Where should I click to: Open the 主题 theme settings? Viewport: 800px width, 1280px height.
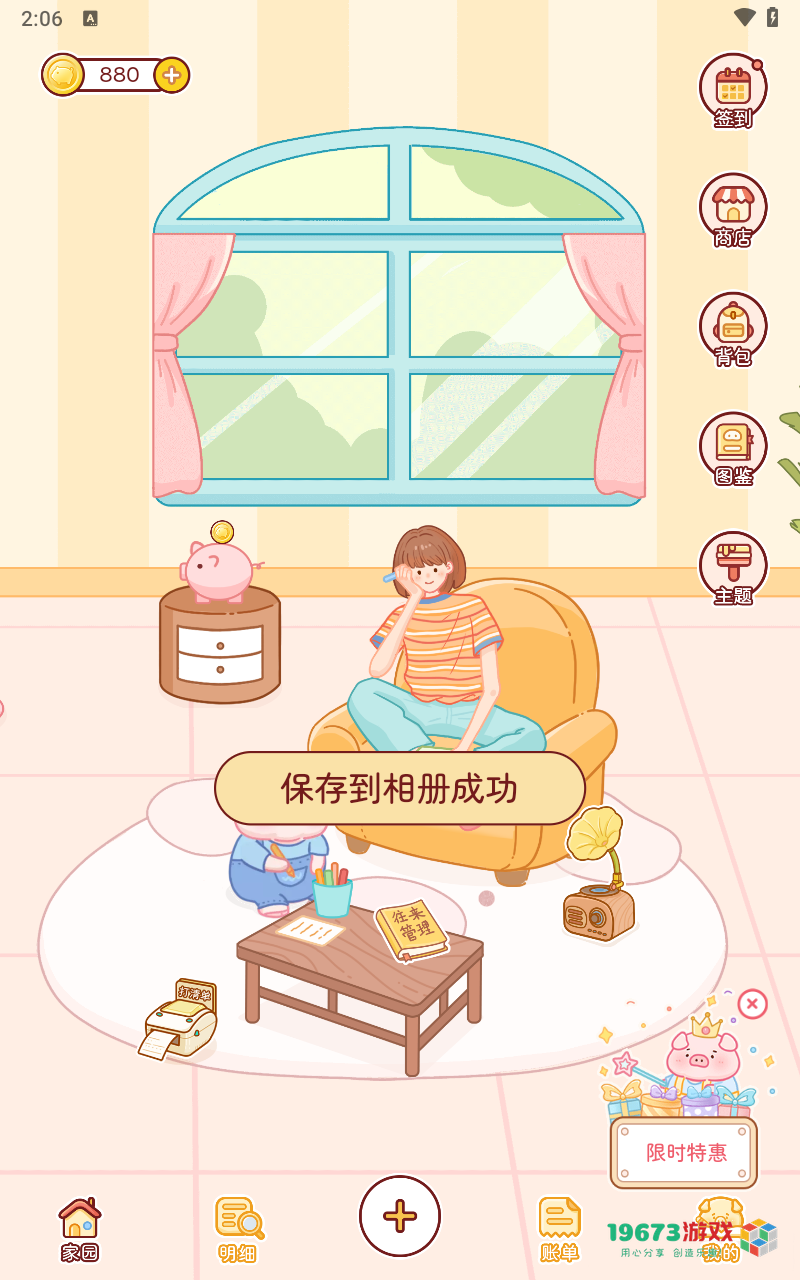[733, 568]
